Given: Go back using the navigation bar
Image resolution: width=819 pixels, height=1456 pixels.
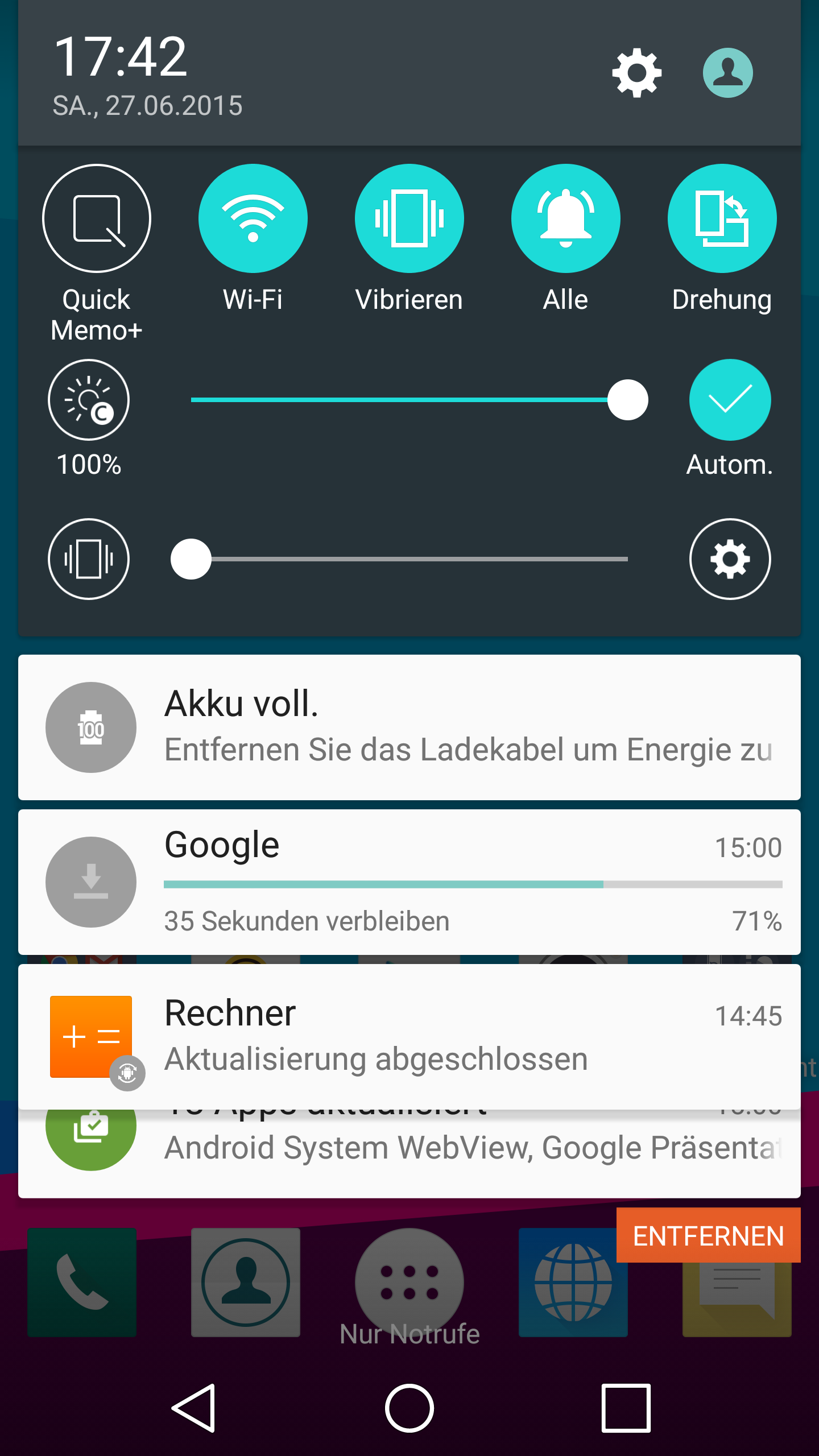Looking at the screenshot, I should [194, 1408].
